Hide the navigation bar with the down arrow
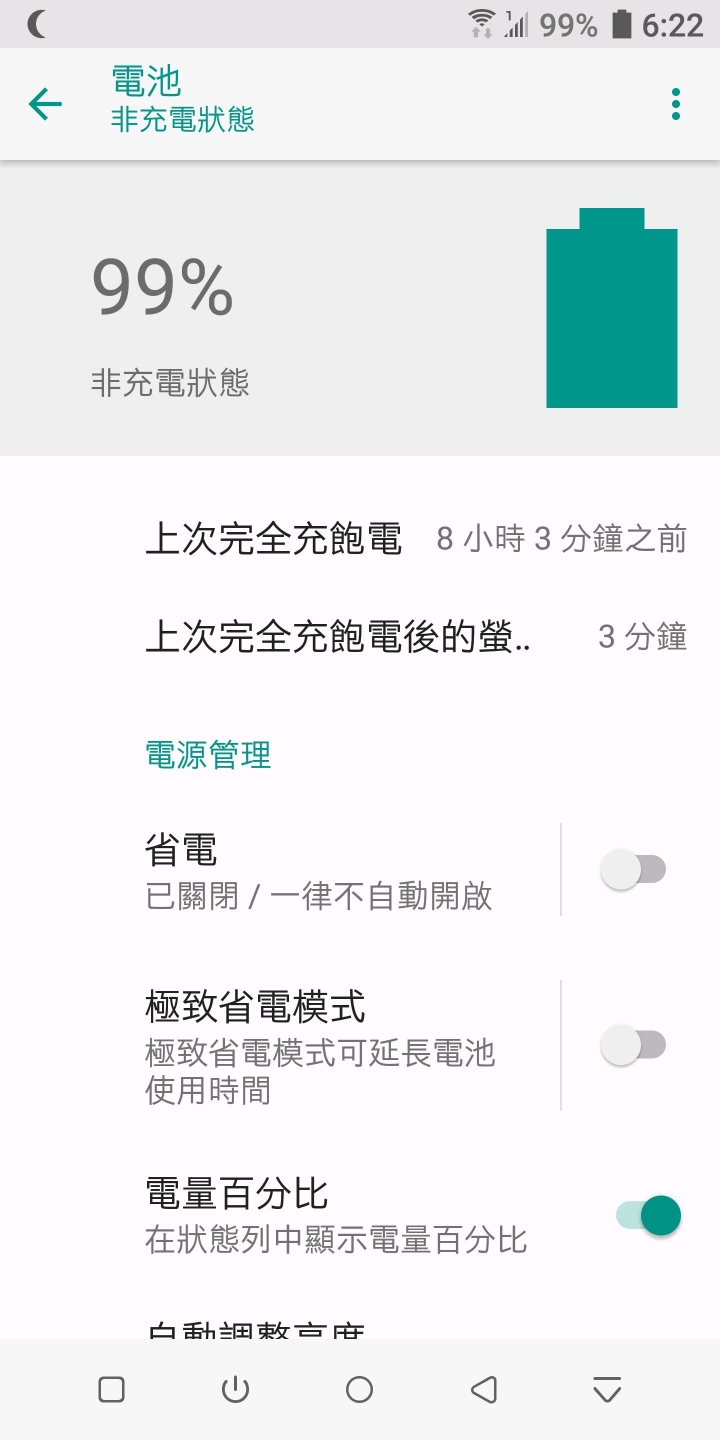The height and width of the screenshot is (1440, 720). (607, 1389)
